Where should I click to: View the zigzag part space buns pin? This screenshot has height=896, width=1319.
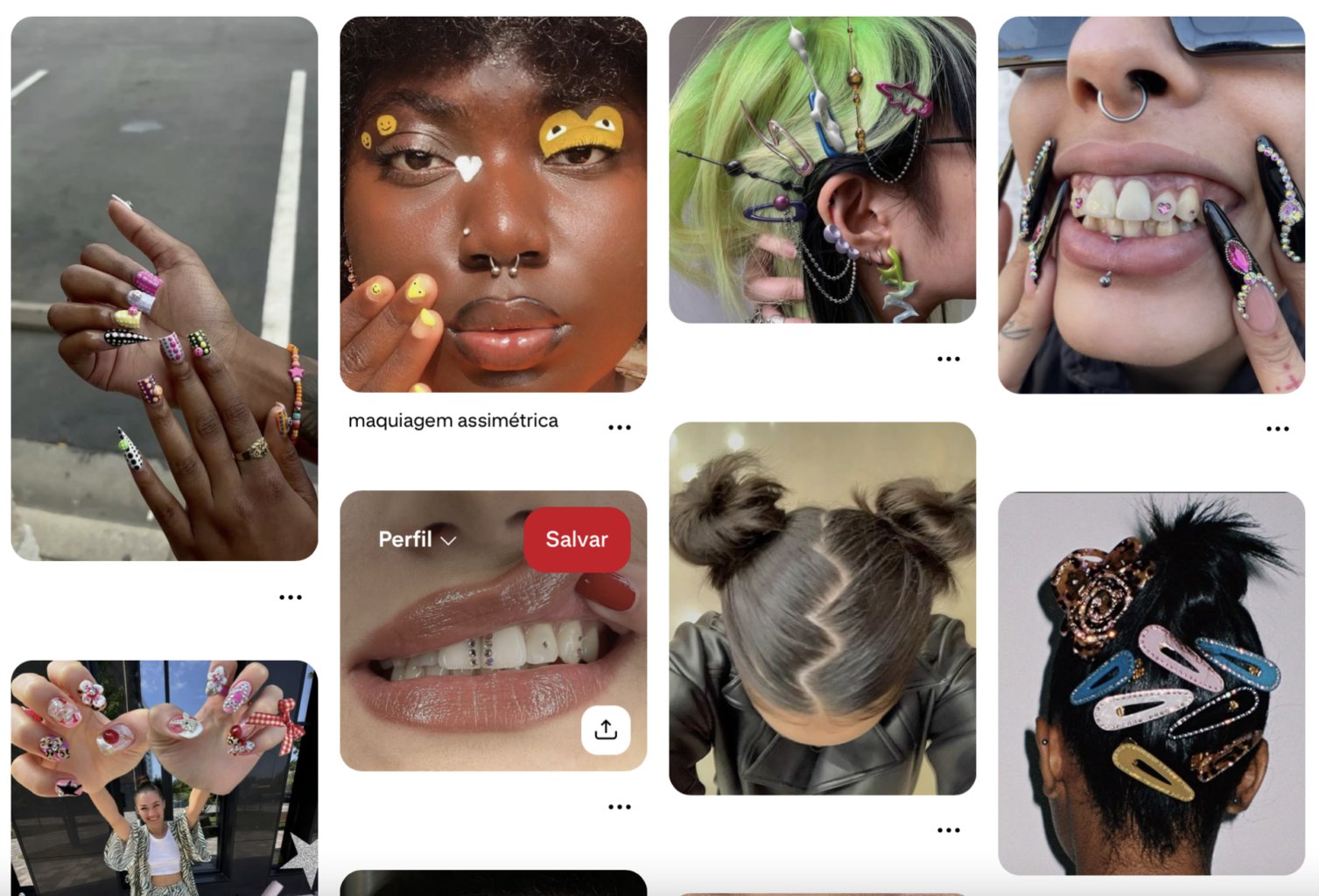tap(822, 608)
